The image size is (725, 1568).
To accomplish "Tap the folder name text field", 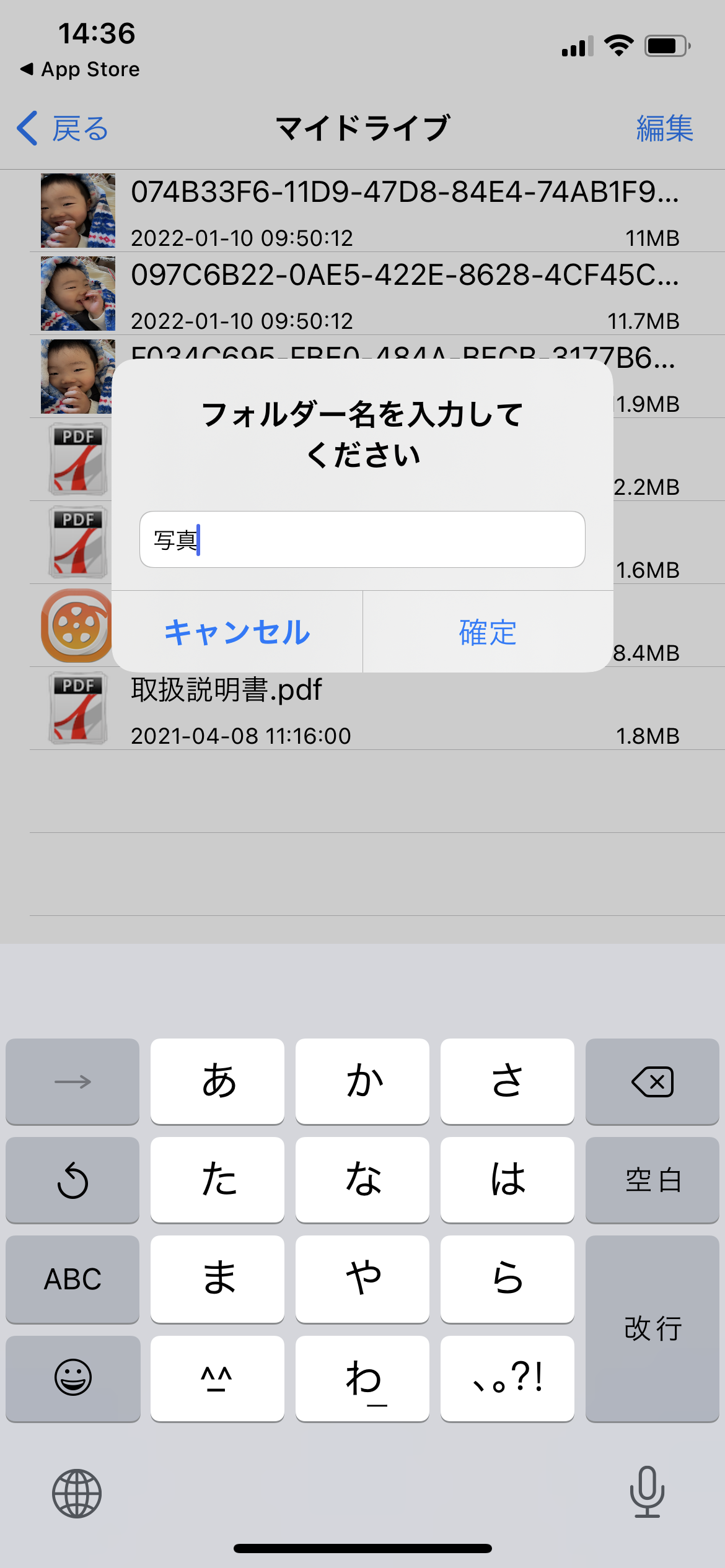I will point(362,539).
